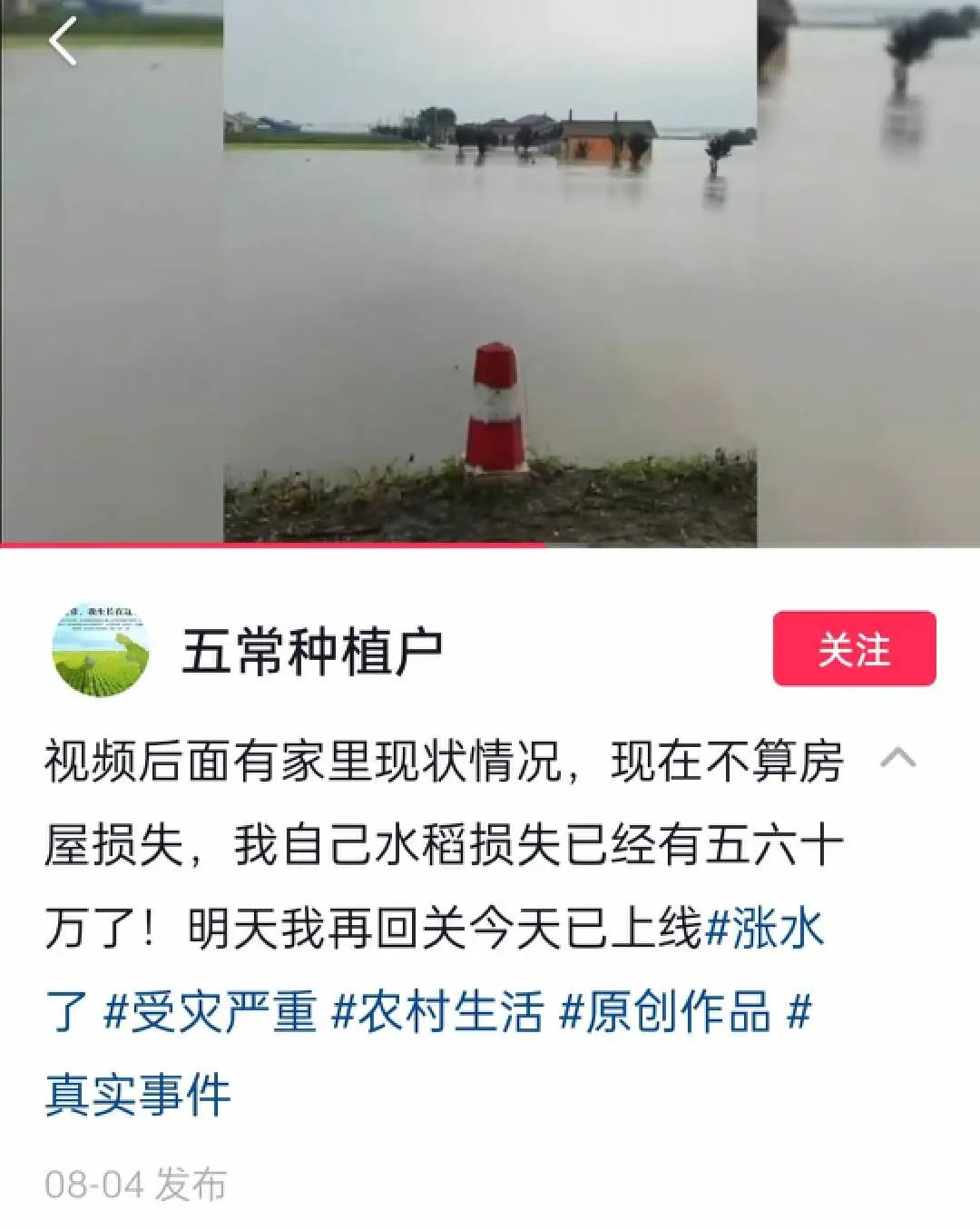Tap the flood video to pause playback
The image size is (980, 1230).
[x=490, y=272]
